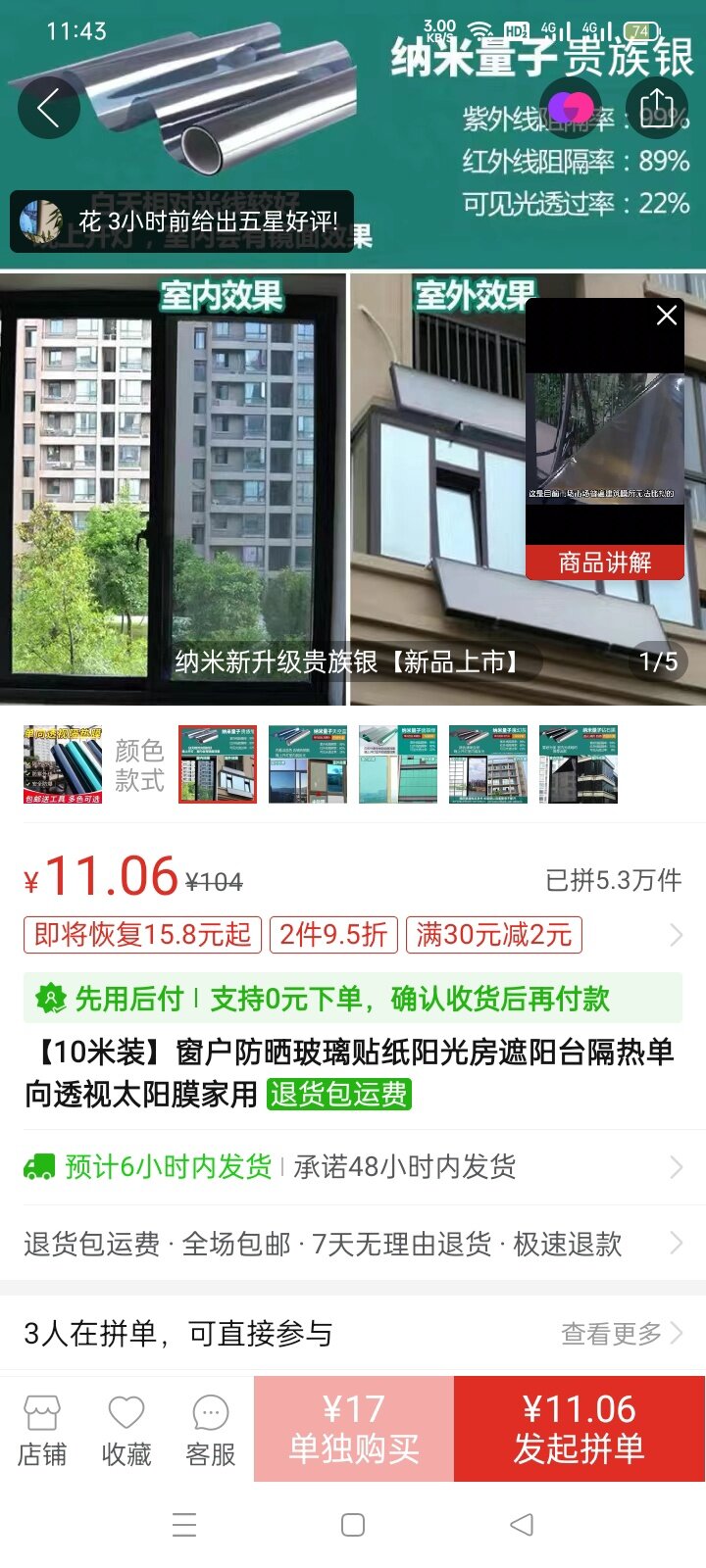Open the 预计6小时内发货 shipping info row

click(353, 1166)
